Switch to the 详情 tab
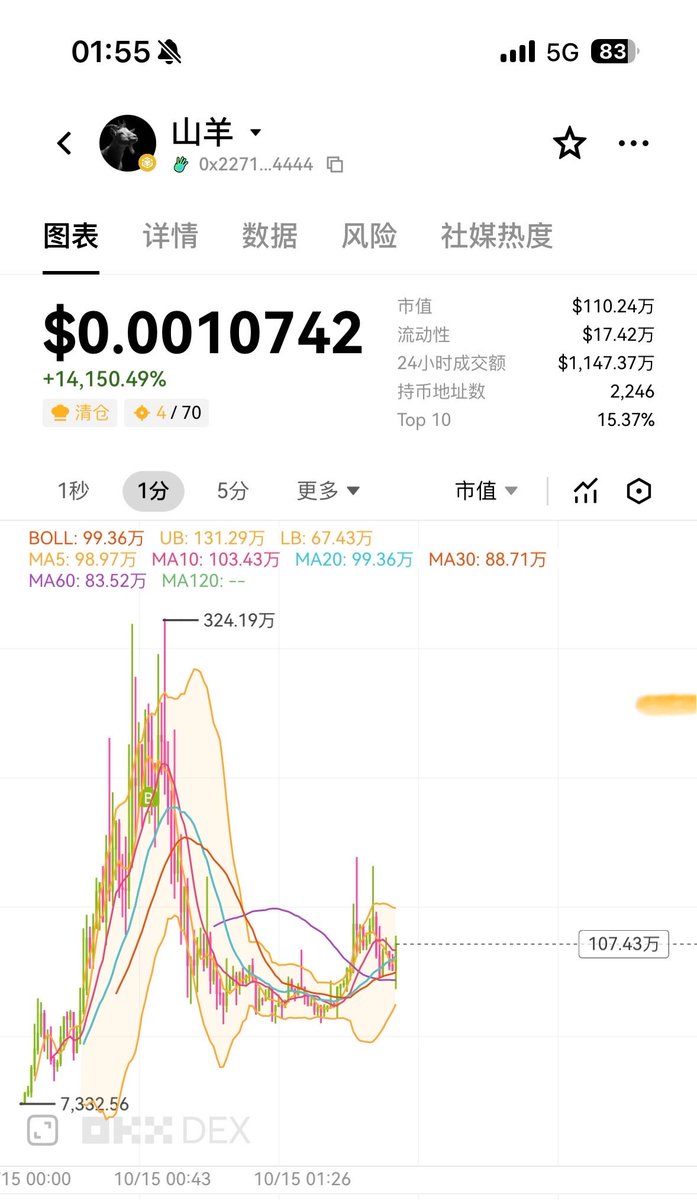This screenshot has width=697, height=1200. [x=170, y=236]
